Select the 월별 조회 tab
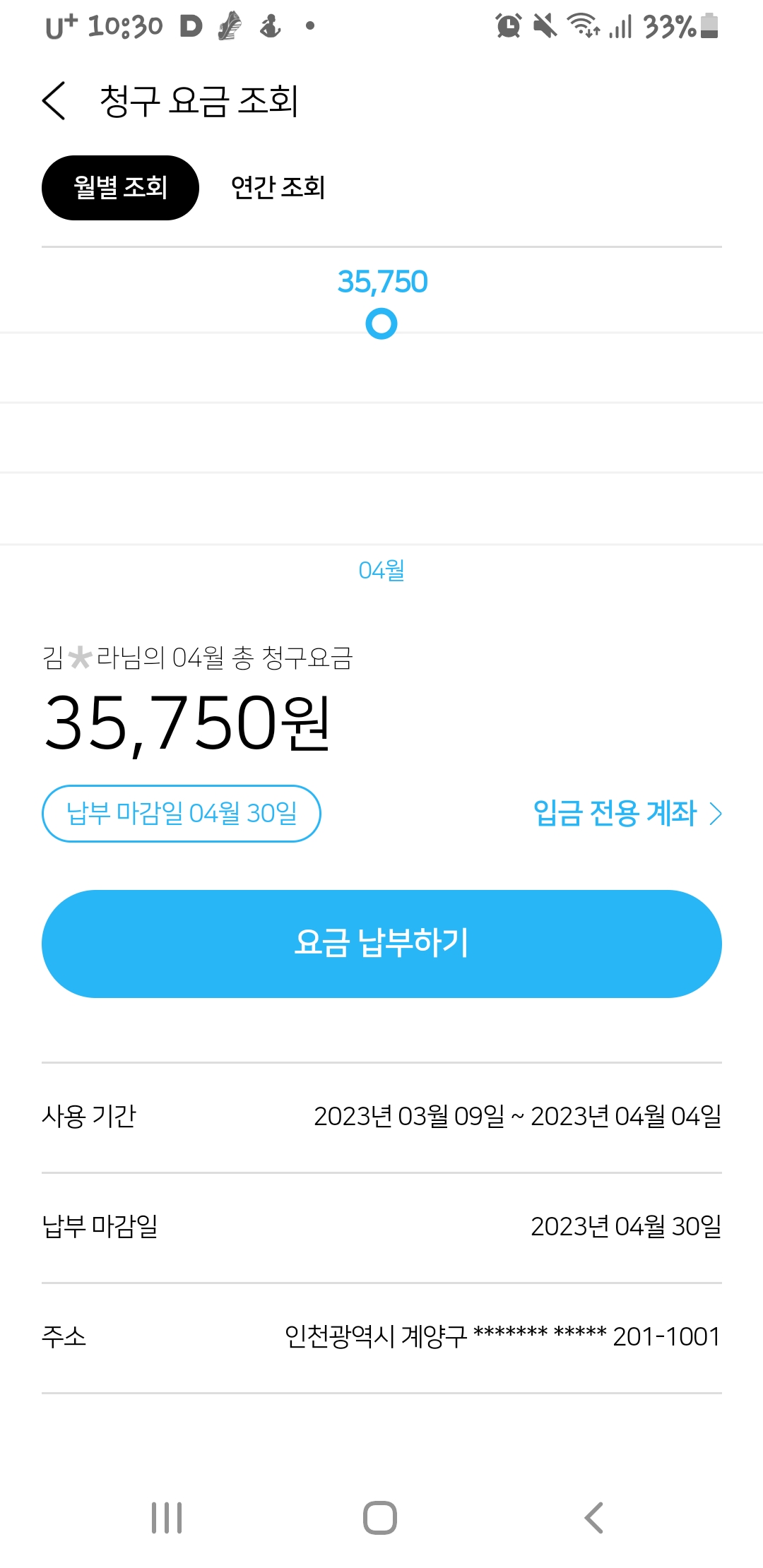 coord(120,188)
